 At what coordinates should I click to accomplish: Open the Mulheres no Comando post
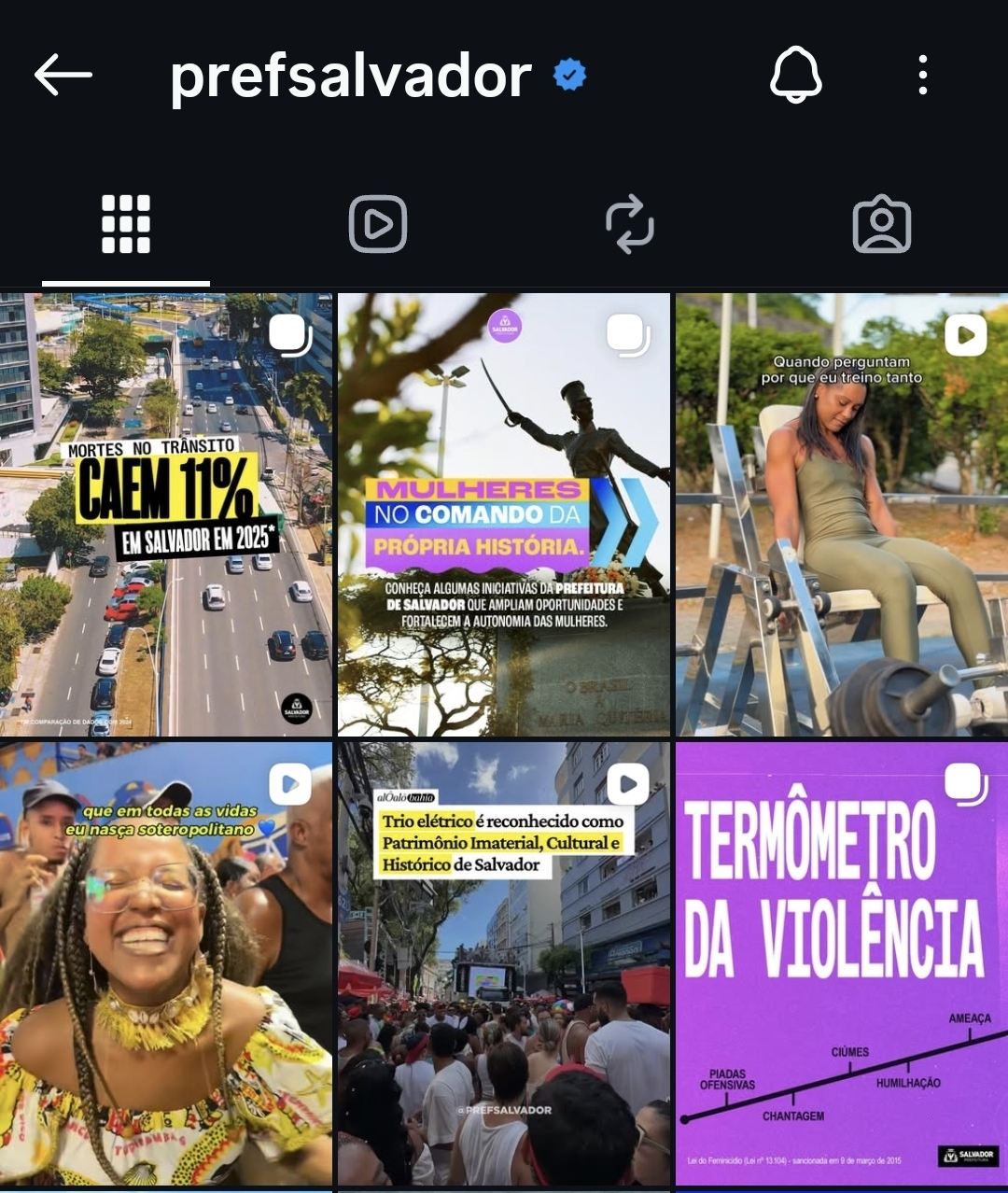point(504,513)
